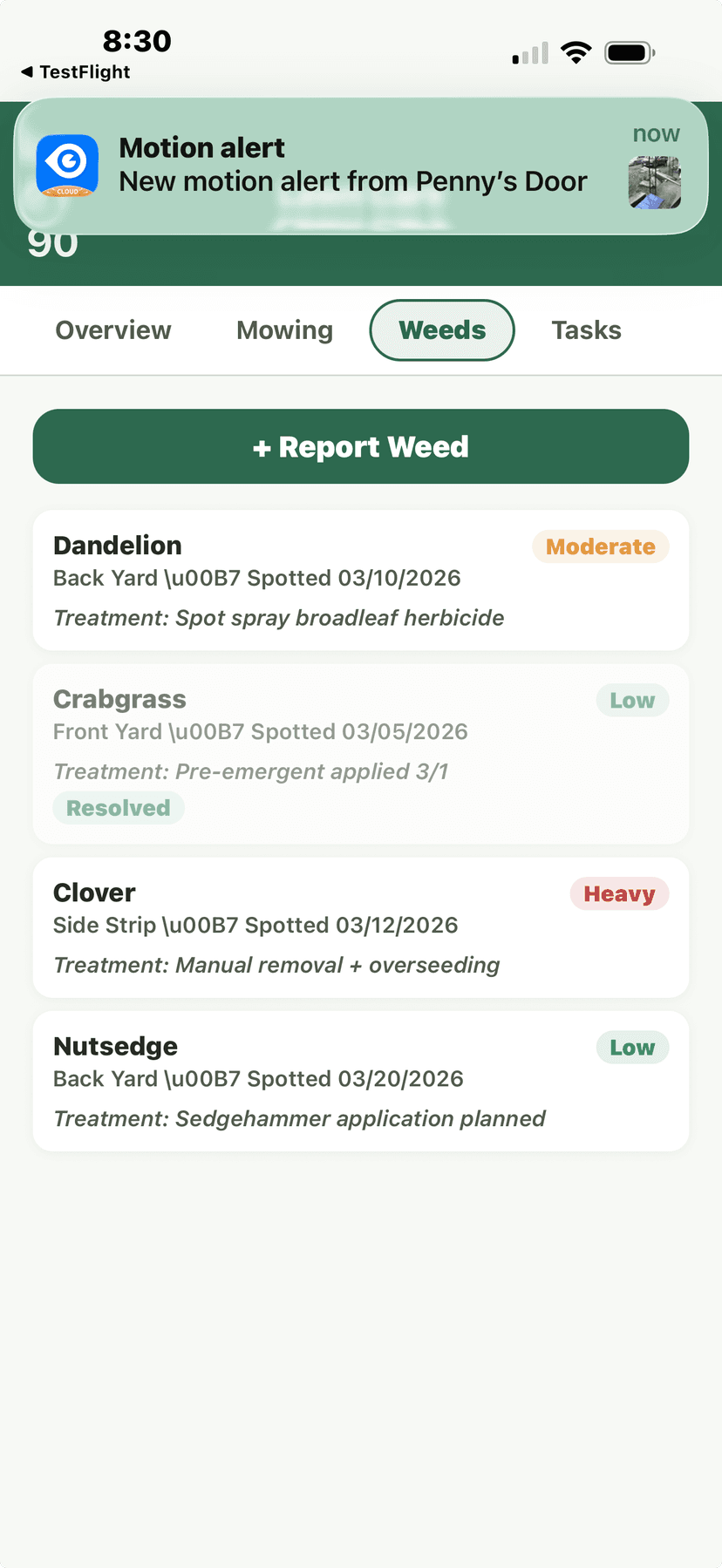The height and width of the screenshot is (1568, 722).
Task: Tap the cellular signal bars
Action: 528,52
